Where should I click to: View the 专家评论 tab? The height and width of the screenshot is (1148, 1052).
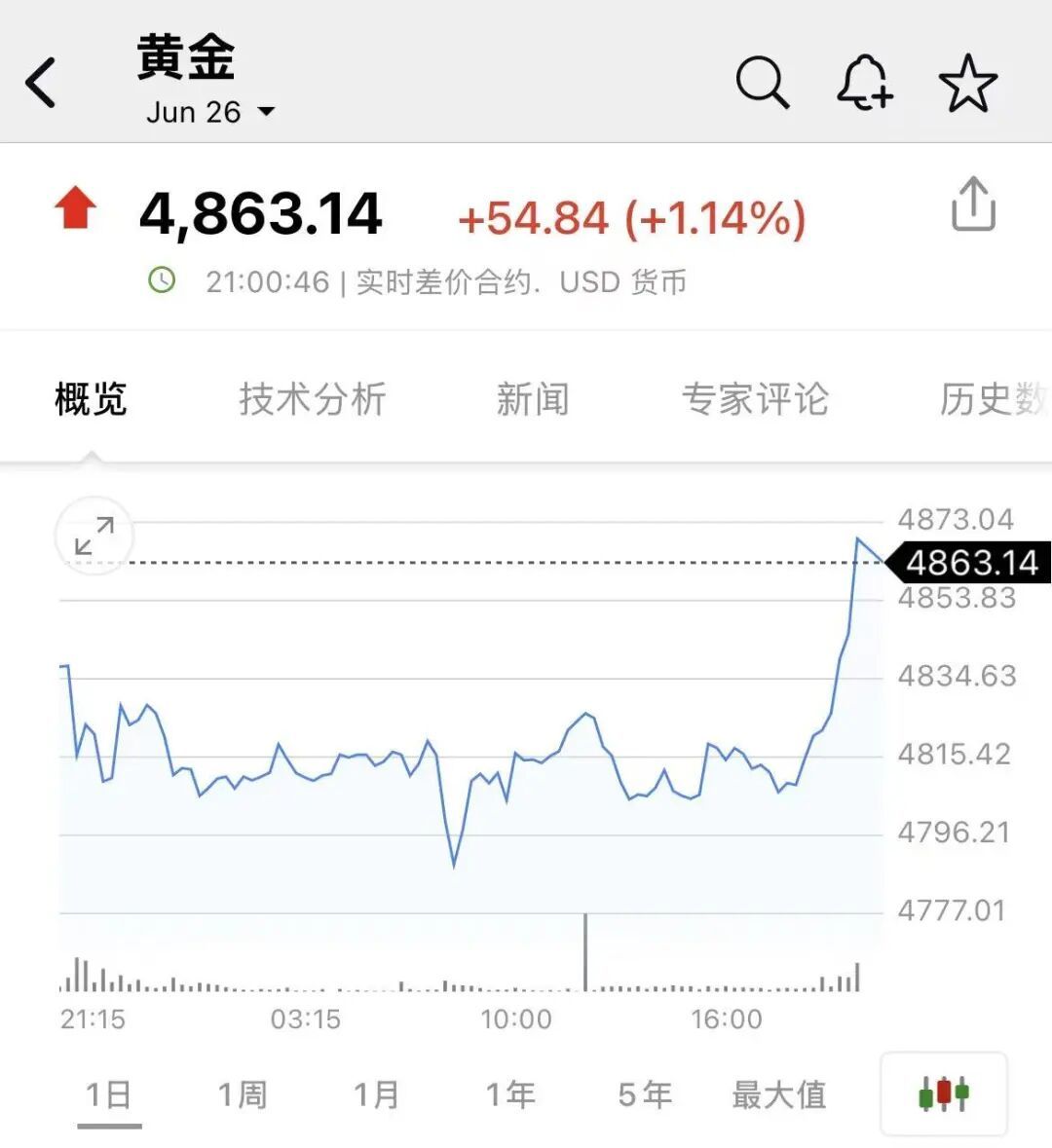[x=755, y=399]
